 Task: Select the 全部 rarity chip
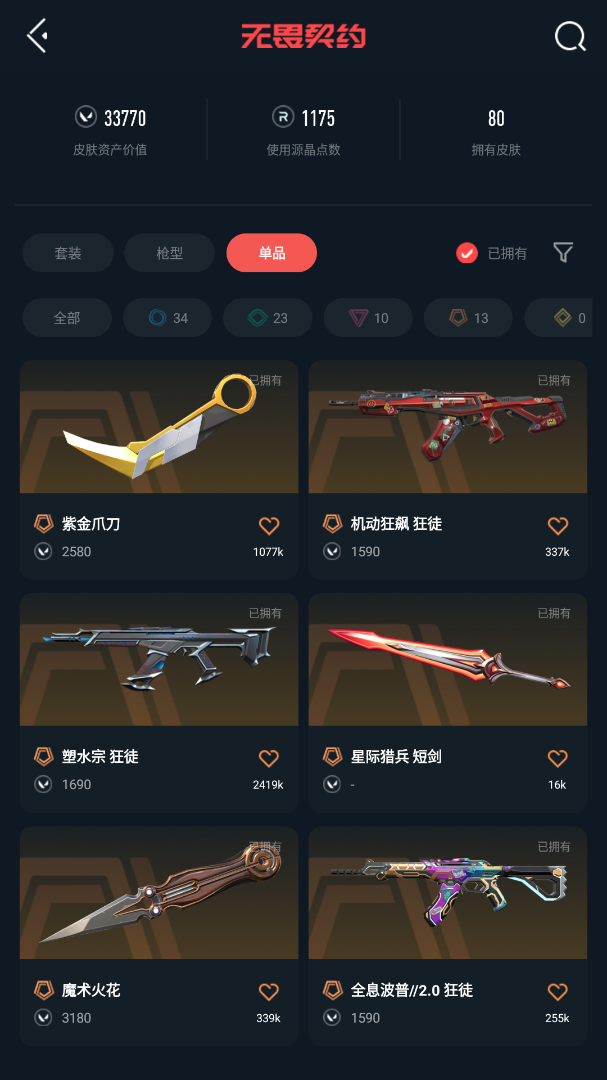click(x=67, y=318)
